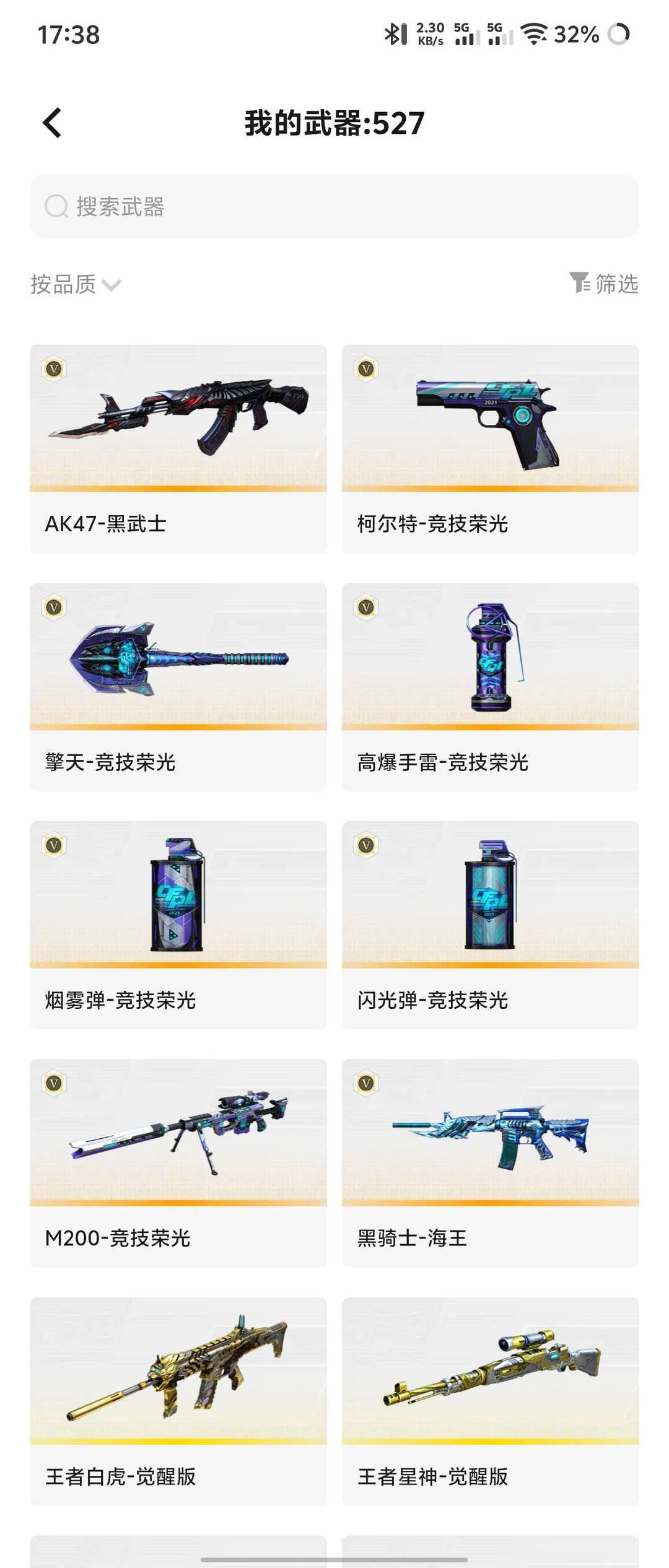Screen dimensions: 669x1568
Task: View the 王者星神-觉醒版 sniper card
Action: 490,1401
